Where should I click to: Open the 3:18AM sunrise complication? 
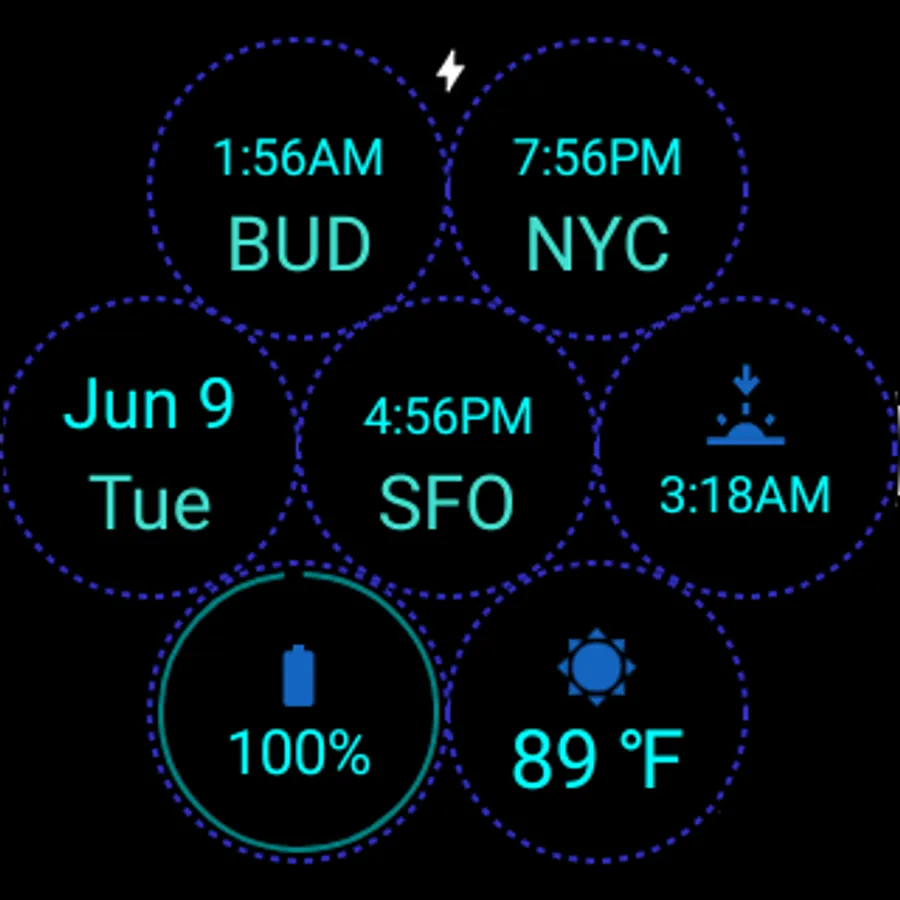[x=746, y=448]
